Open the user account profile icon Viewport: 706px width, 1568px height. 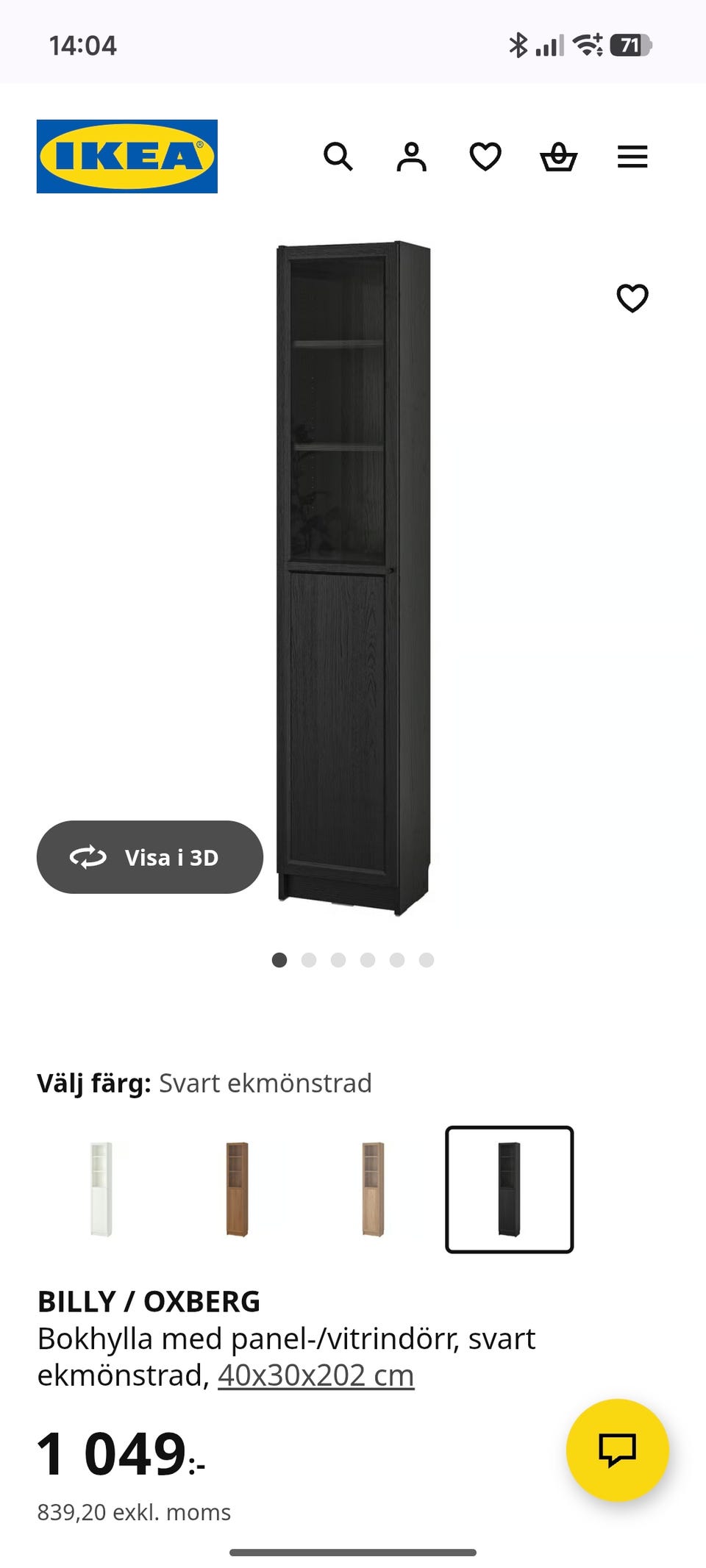412,157
